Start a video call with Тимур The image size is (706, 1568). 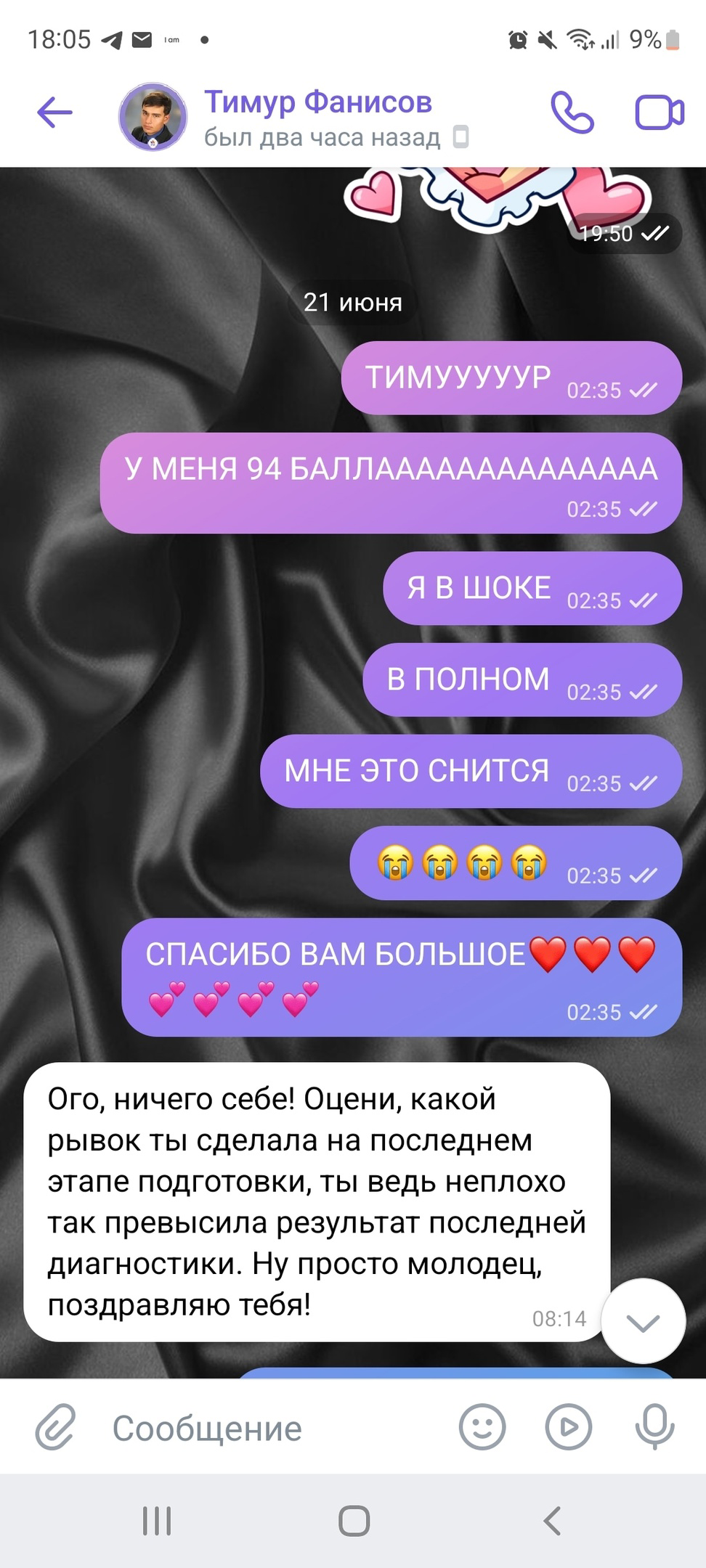660,113
